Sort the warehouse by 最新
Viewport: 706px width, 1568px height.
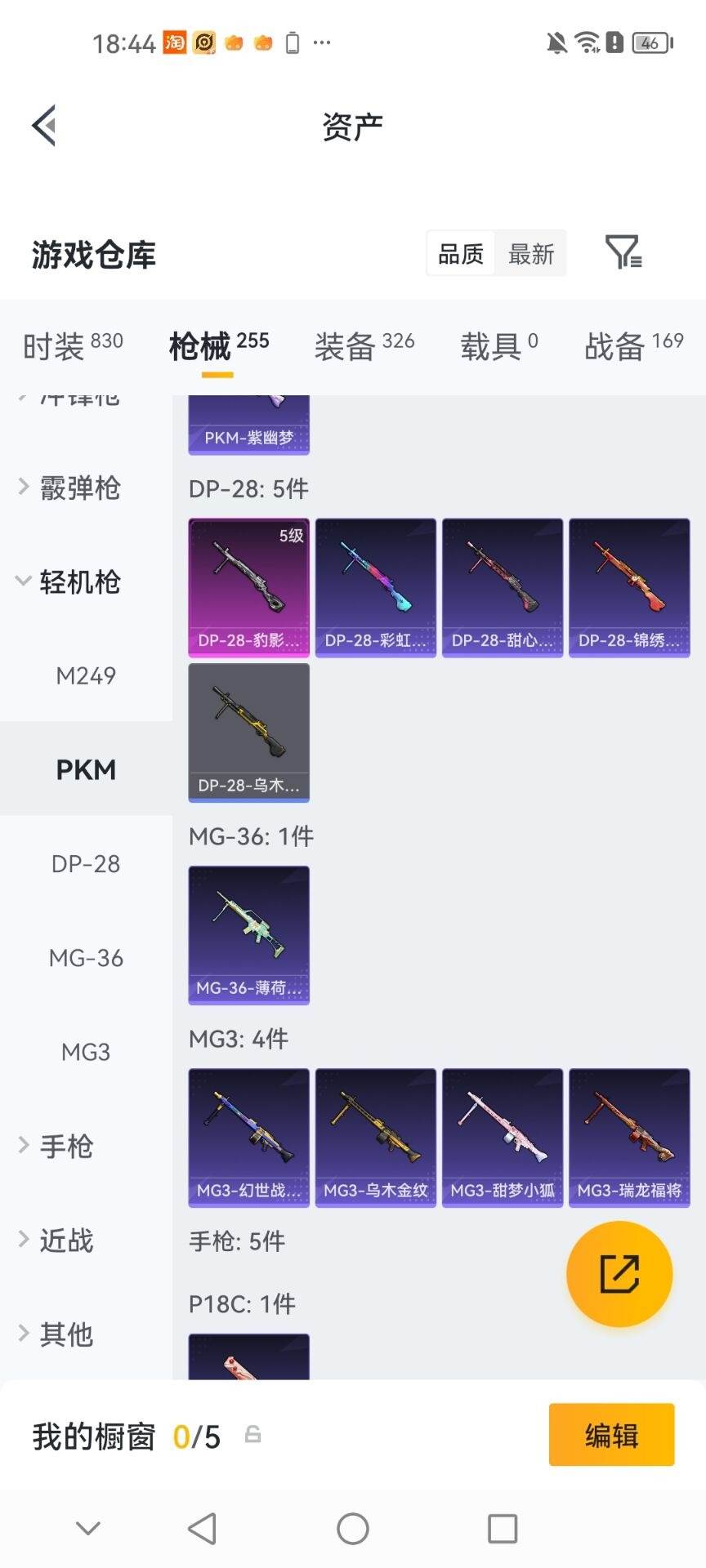(x=531, y=254)
